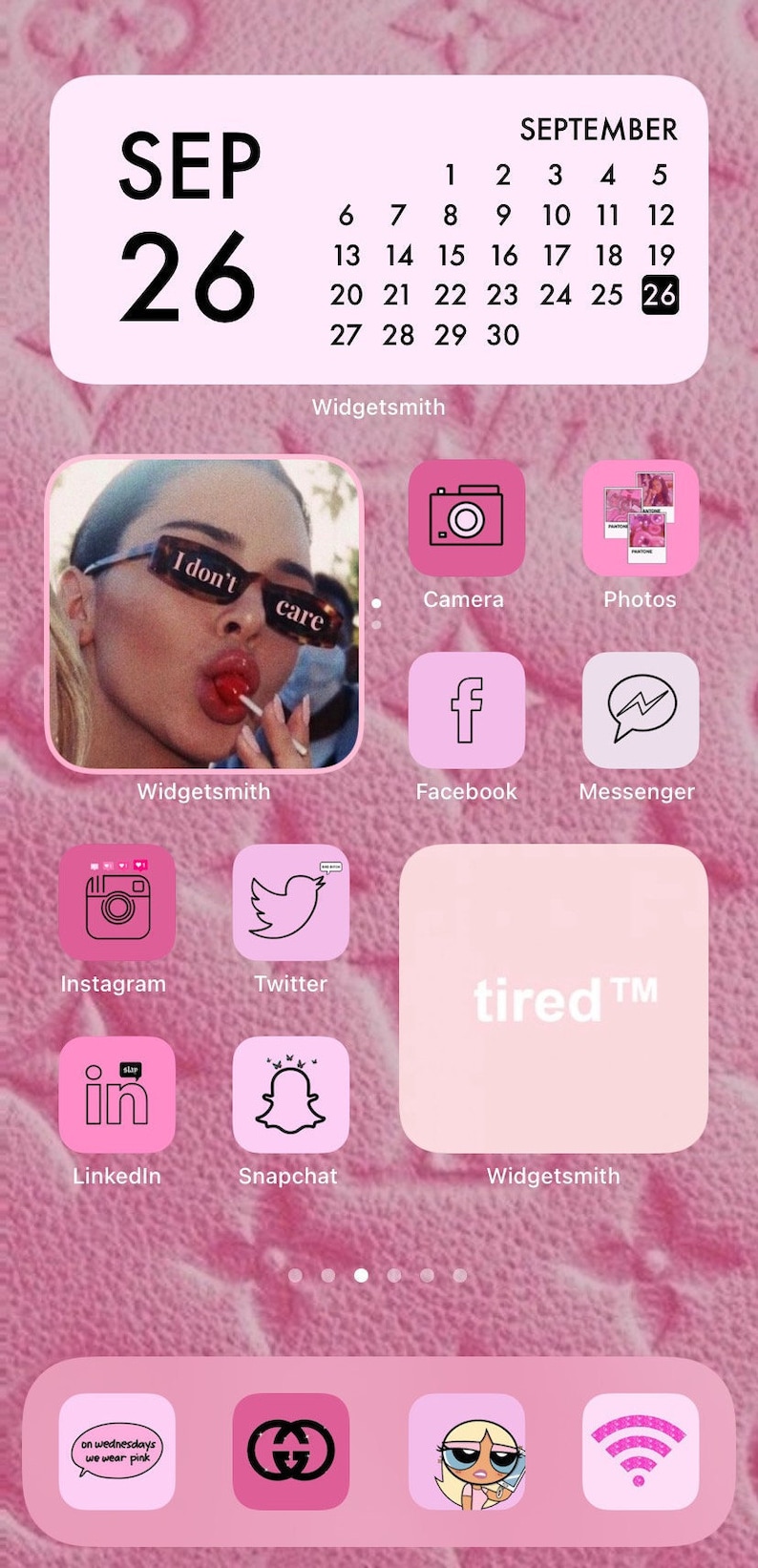The width and height of the screenshot is (758, 1568).
Task: Tap the home screen page indicator dots
Action: (378, 1275)
